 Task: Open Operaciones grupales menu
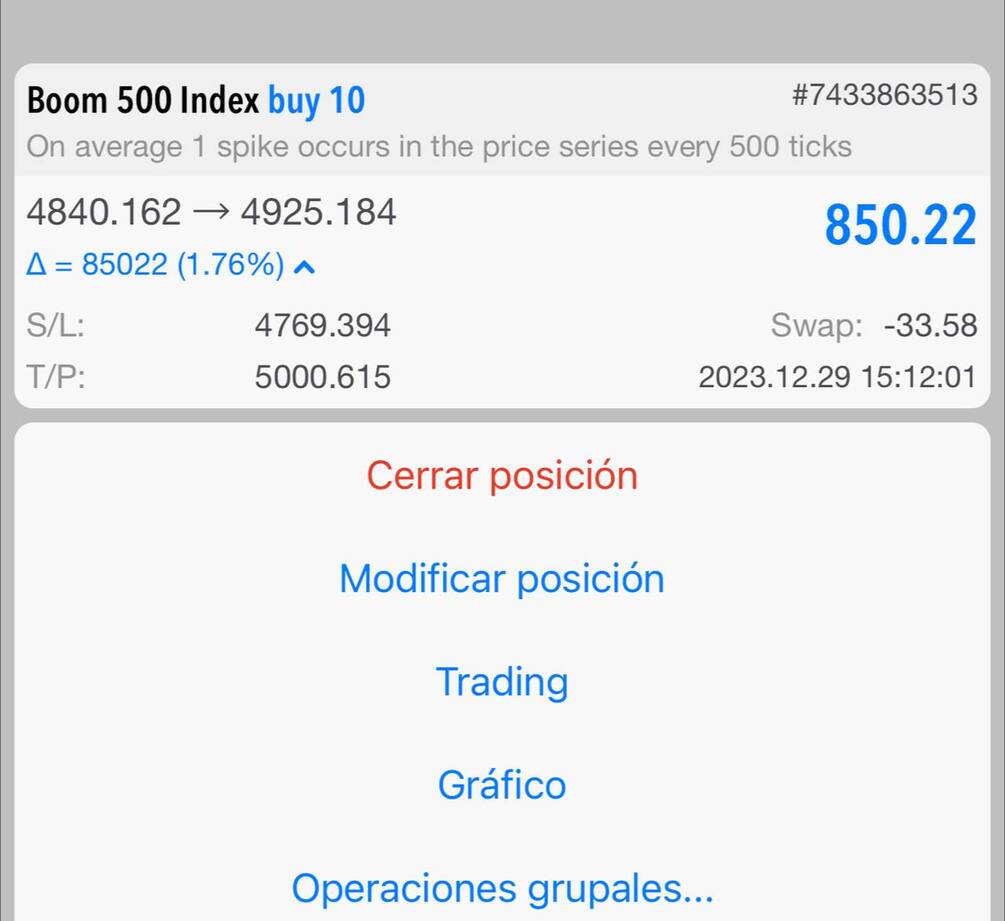pos(502,888)
